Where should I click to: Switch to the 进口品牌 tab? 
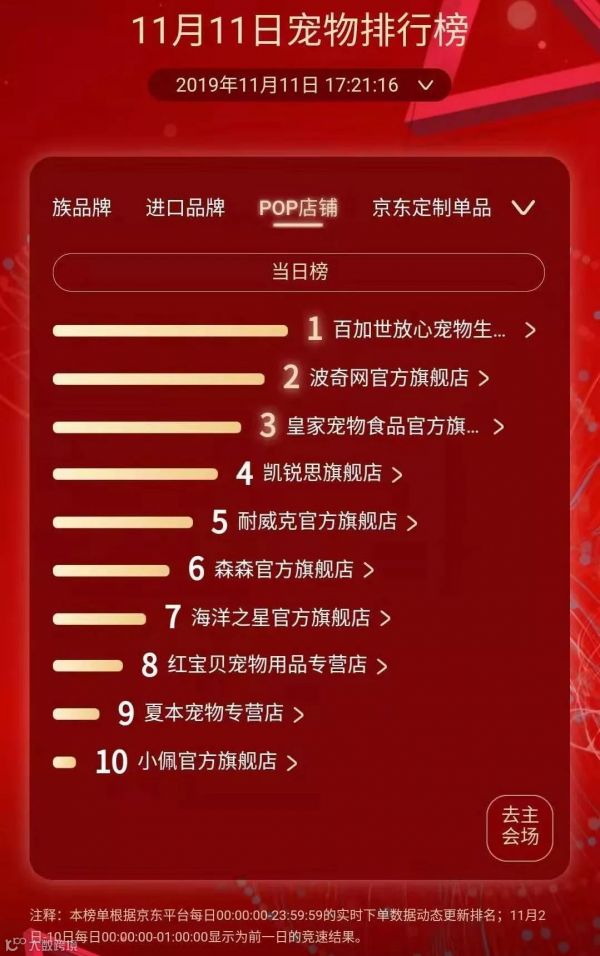point(185,208)
